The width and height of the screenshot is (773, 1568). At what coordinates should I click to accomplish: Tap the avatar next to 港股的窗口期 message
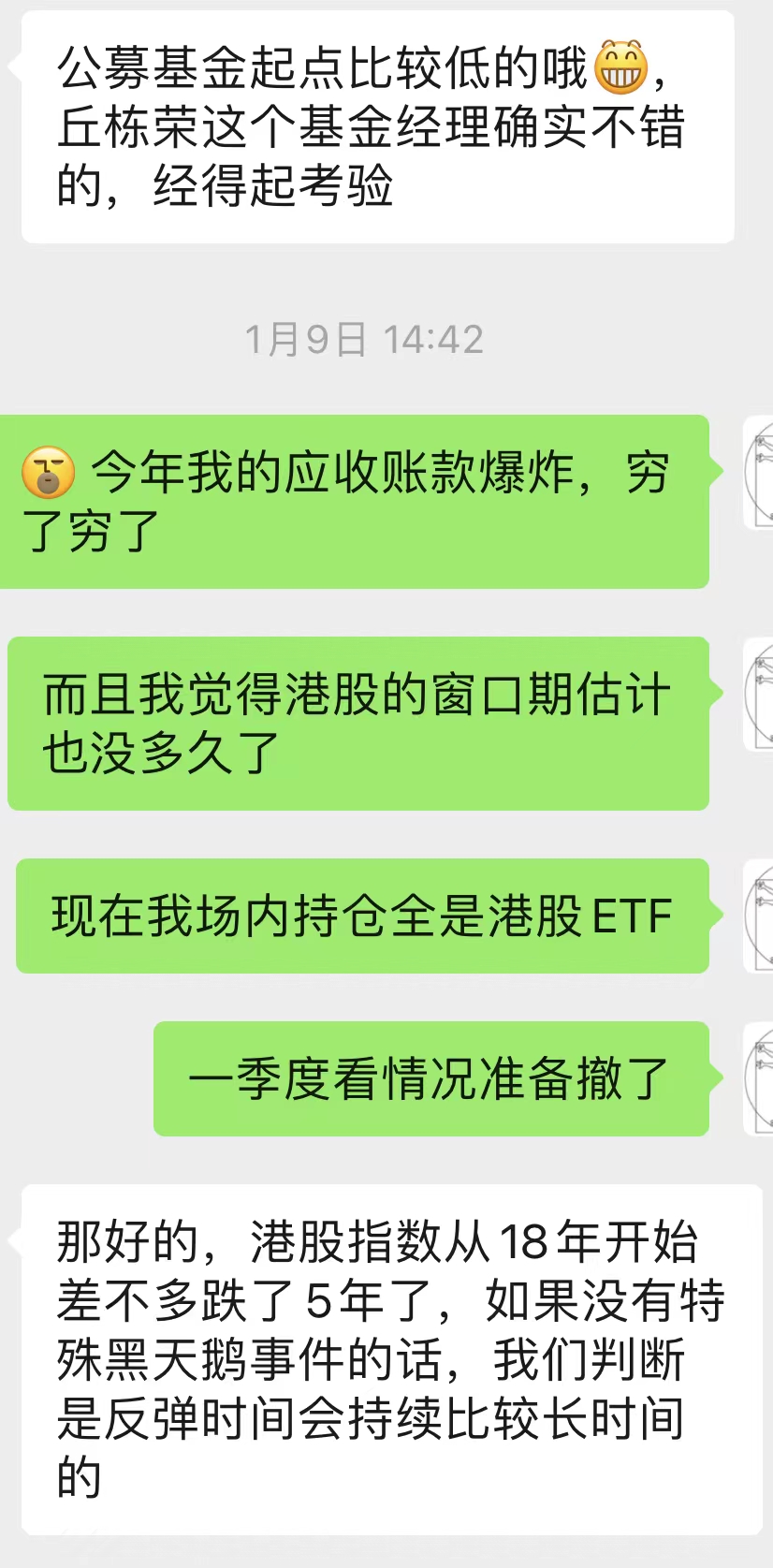coord(759,695)
